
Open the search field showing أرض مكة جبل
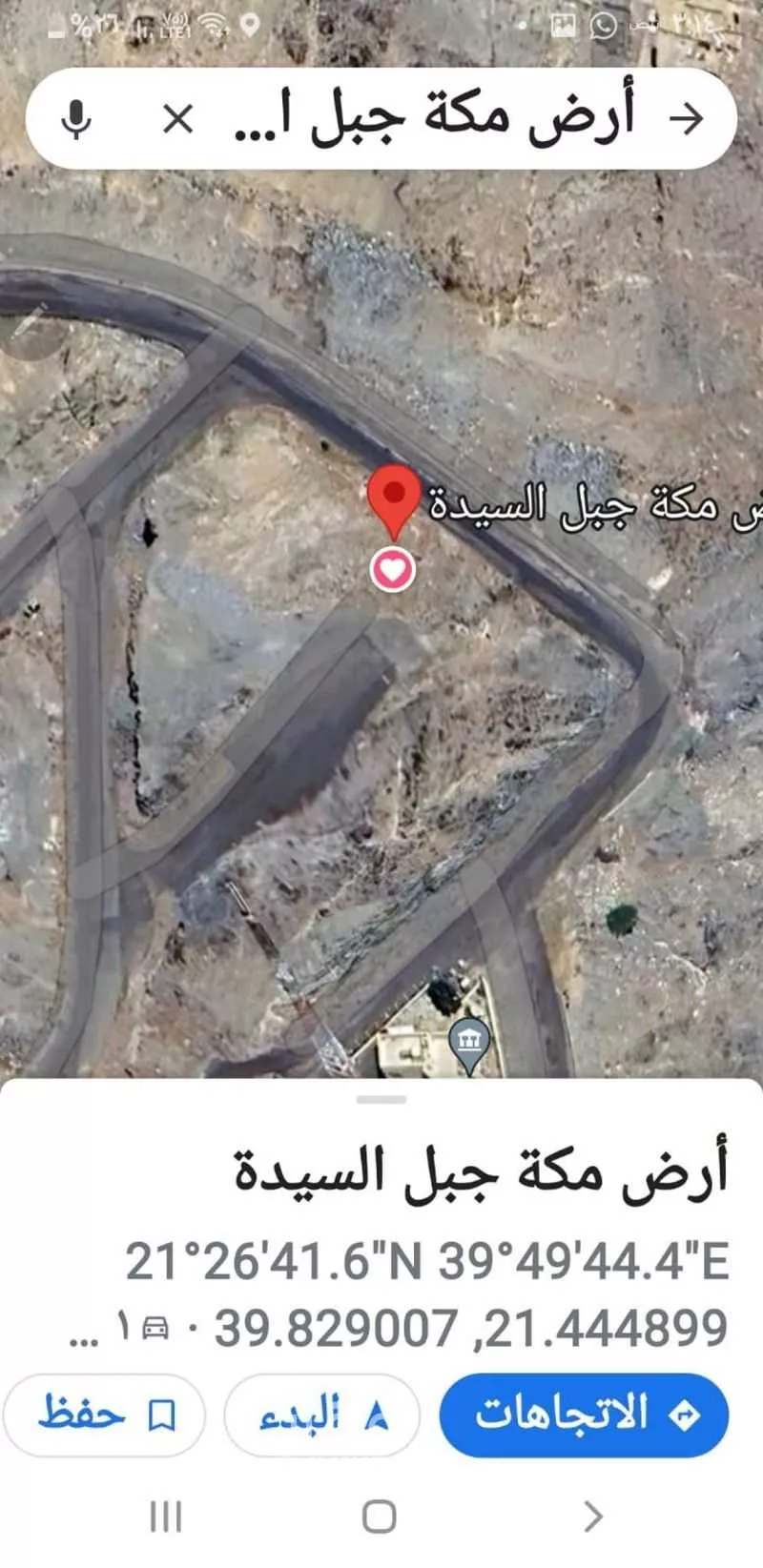(x=434, y=119)
